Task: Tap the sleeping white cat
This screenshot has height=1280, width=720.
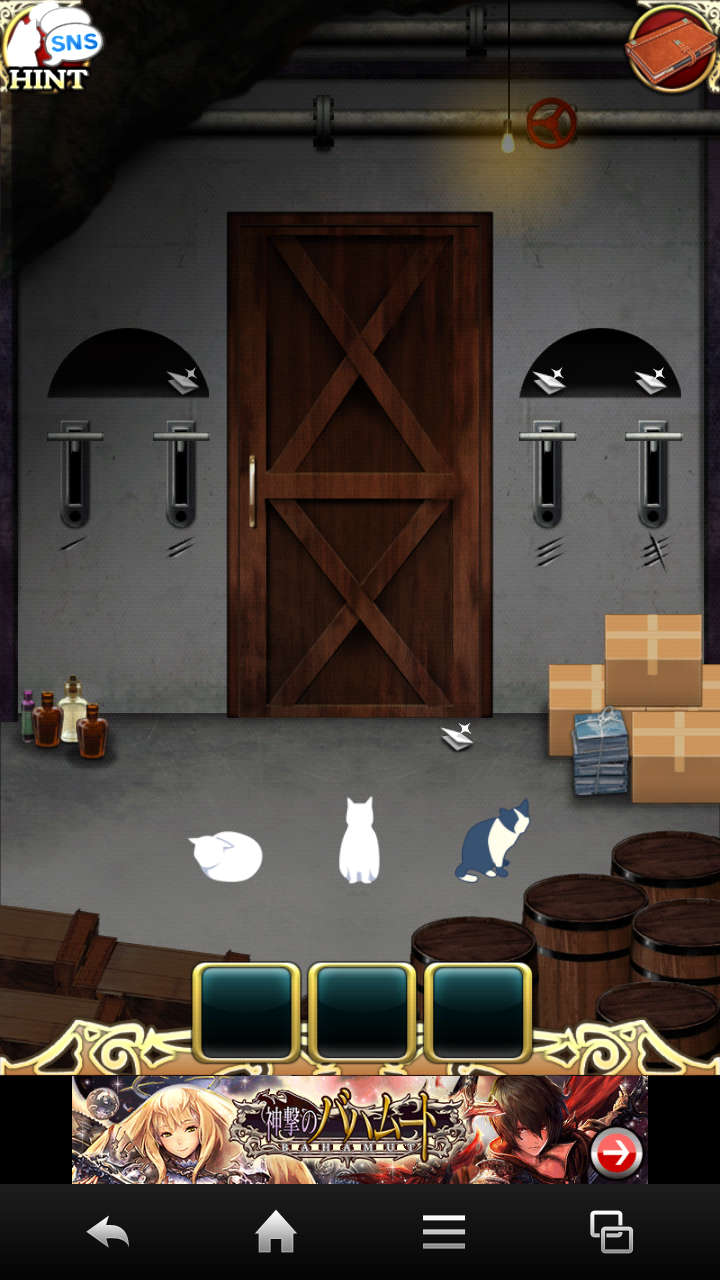Action: tap(227, 857)
